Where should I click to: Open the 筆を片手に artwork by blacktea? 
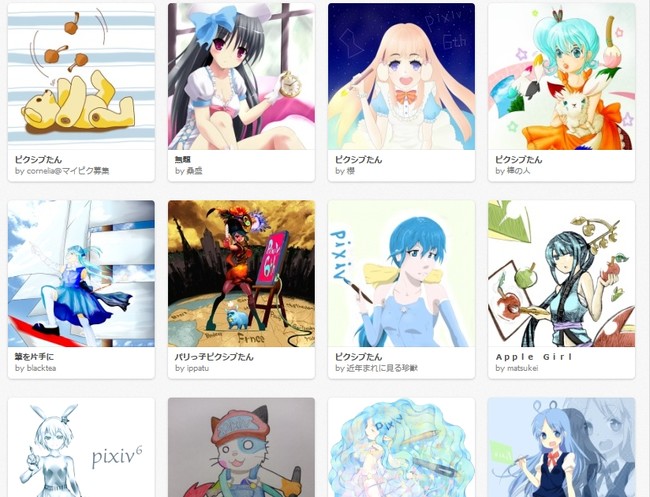pos(81,273)
